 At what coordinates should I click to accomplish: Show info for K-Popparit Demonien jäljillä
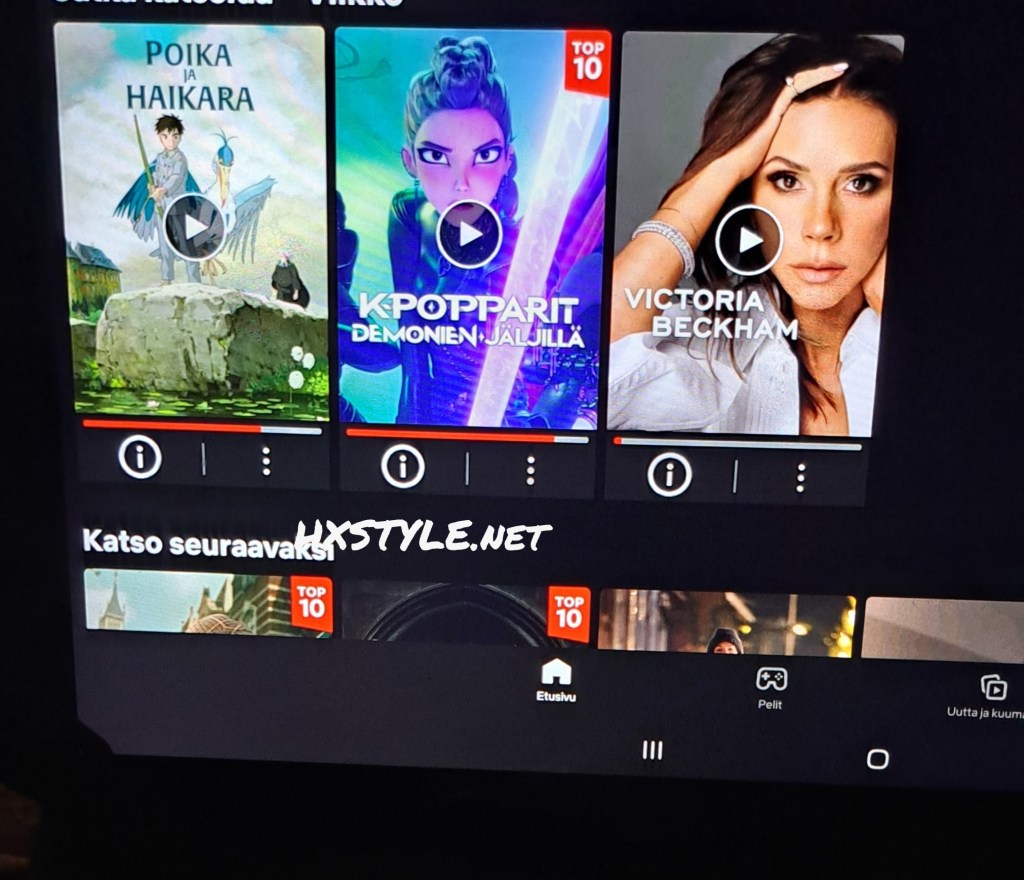403,466
